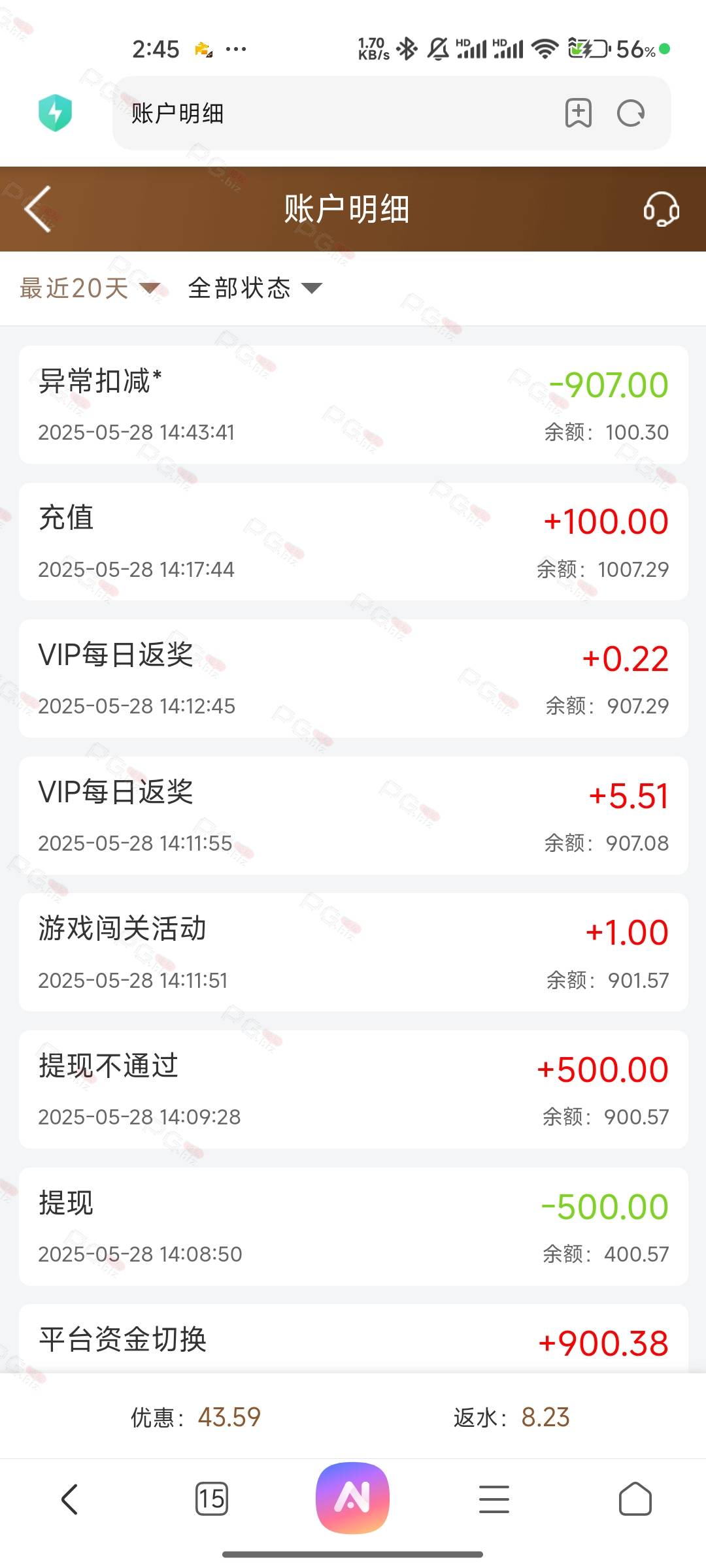Open the VIP每日返奖 +5.51 record

coord(353,816)
